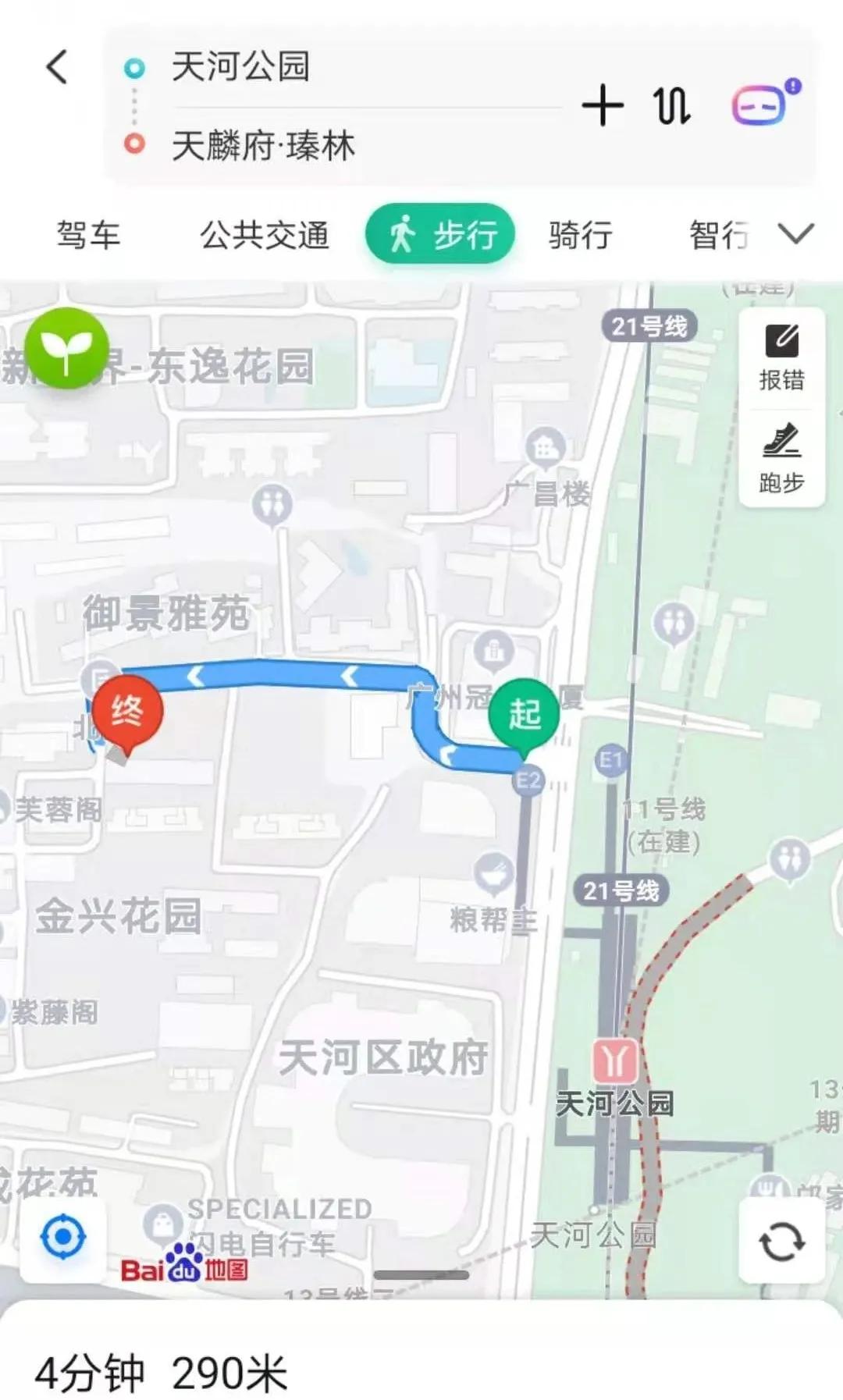Select the 起 start marker on map
Screen dimensions: 843x1400
(524, 712)
